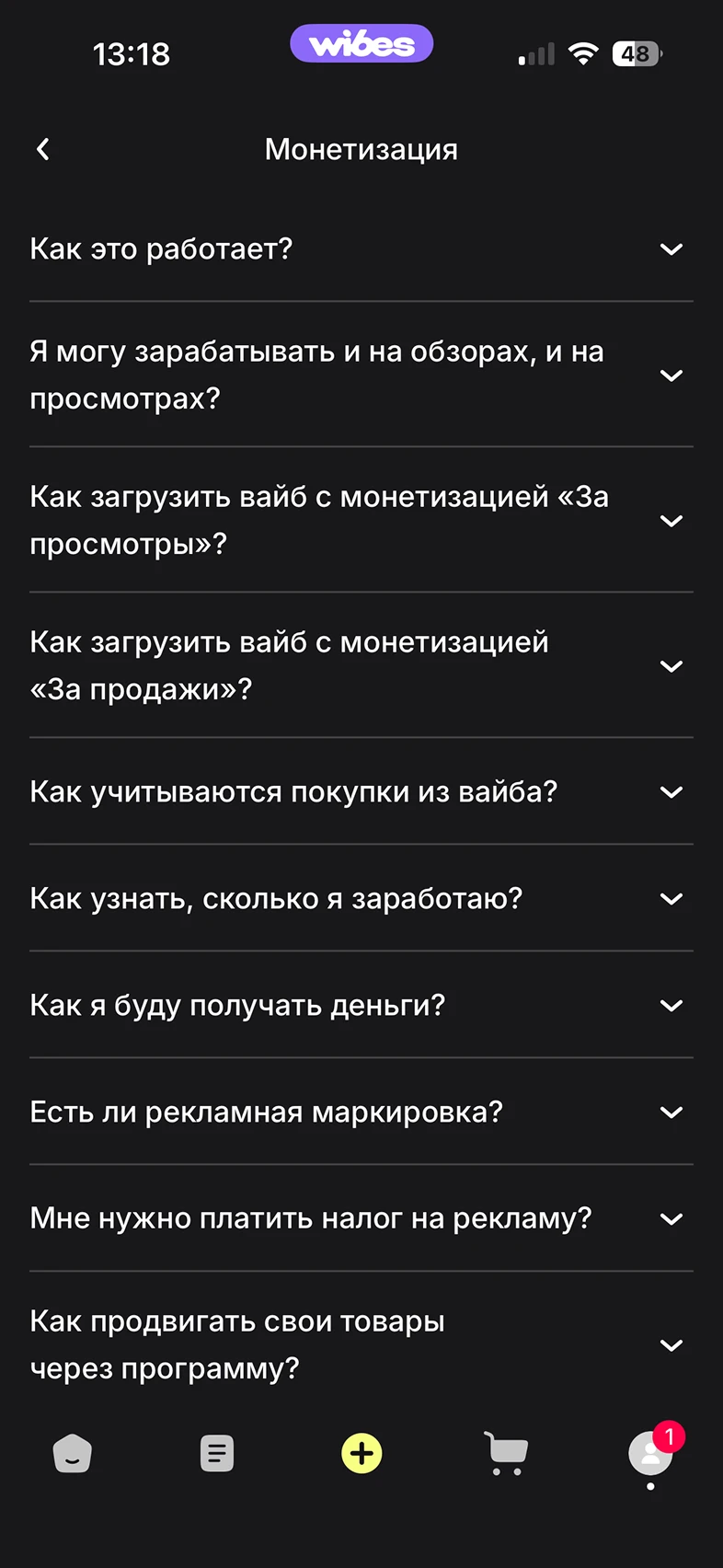
Task: Open the list tab in the bottom bar
Action: click(x=217, y=1454)
